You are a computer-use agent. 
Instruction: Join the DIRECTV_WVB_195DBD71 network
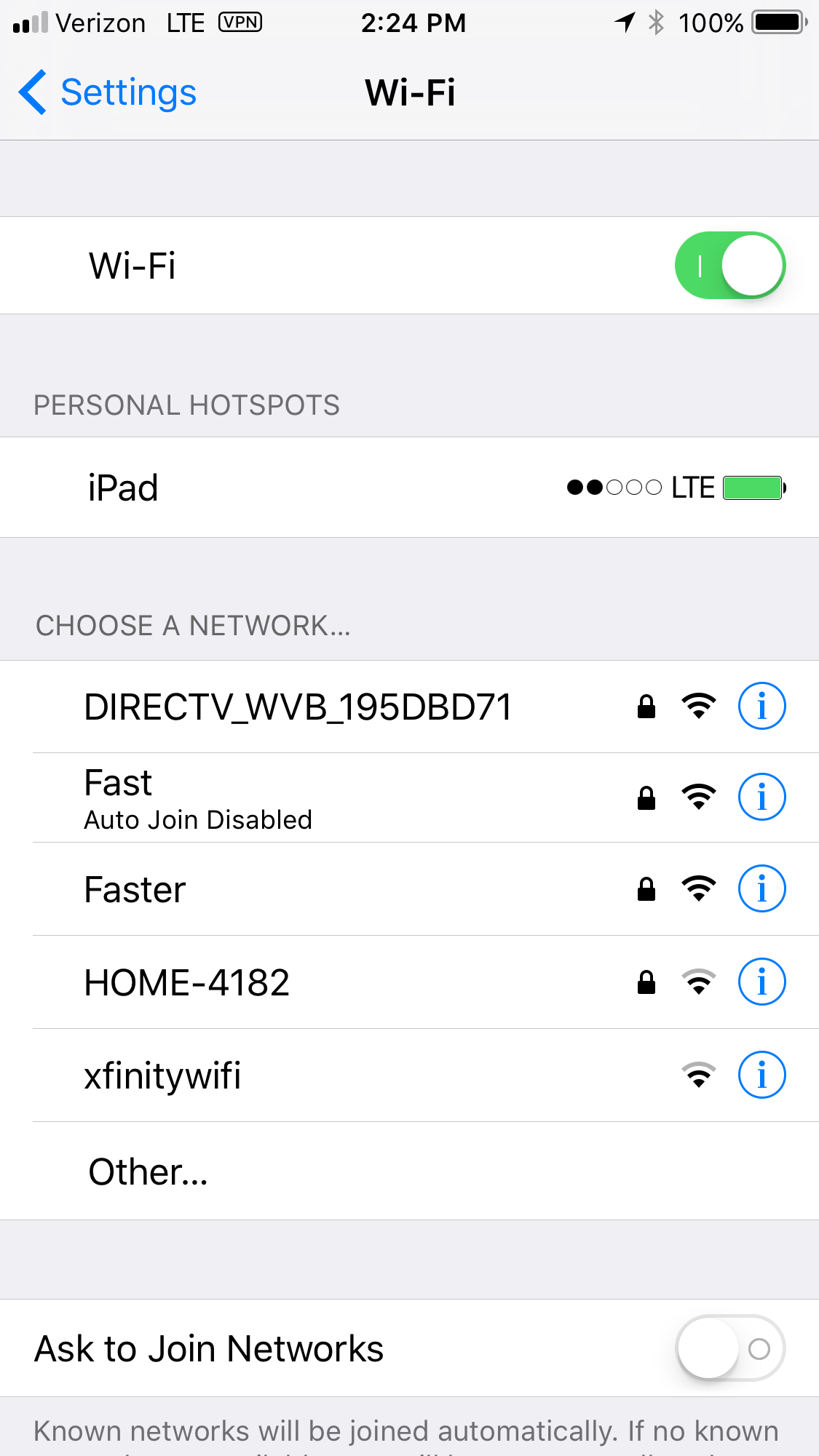click(298, 707)
